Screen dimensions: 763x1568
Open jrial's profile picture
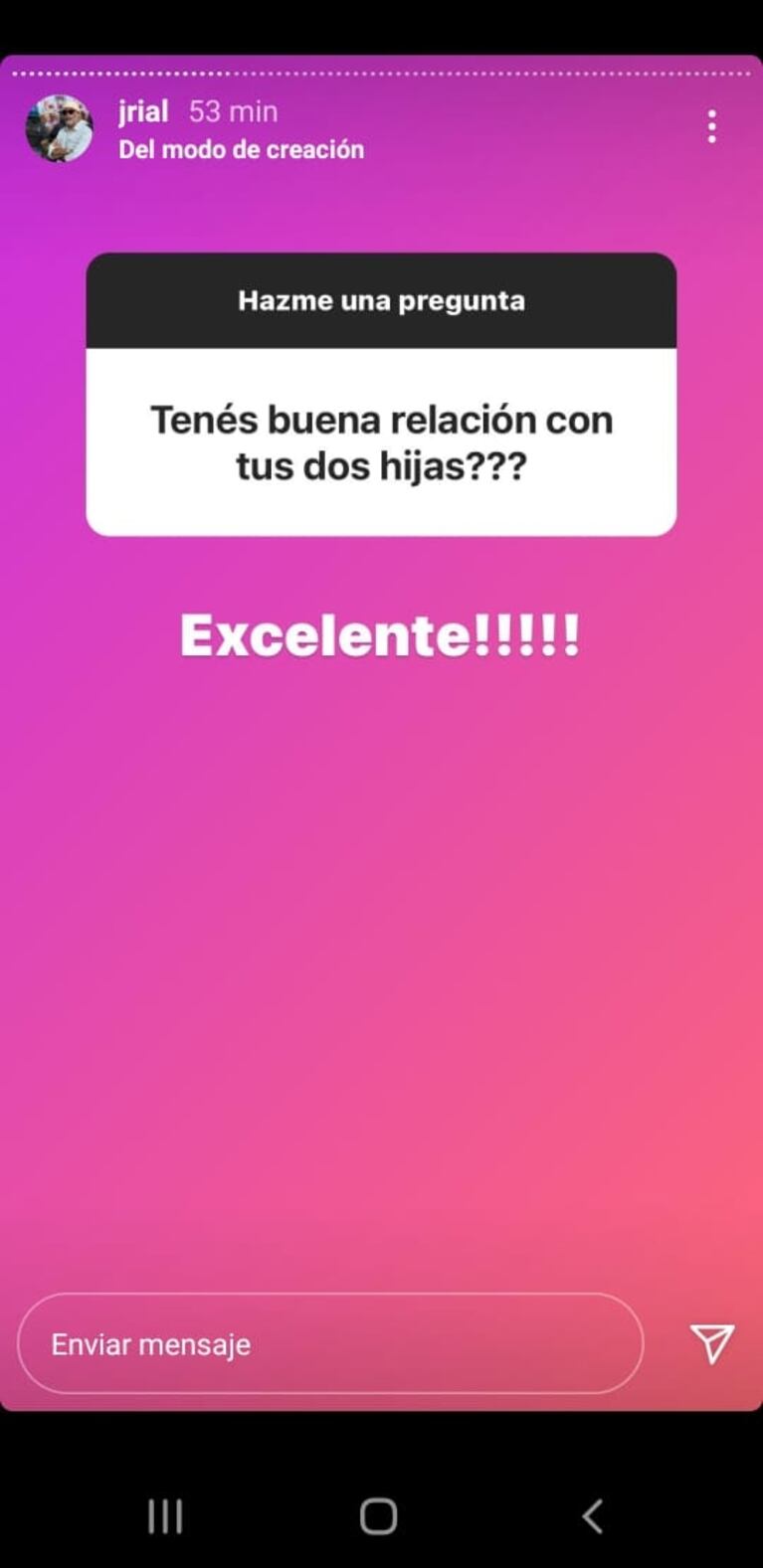click(x=59, y=129)
